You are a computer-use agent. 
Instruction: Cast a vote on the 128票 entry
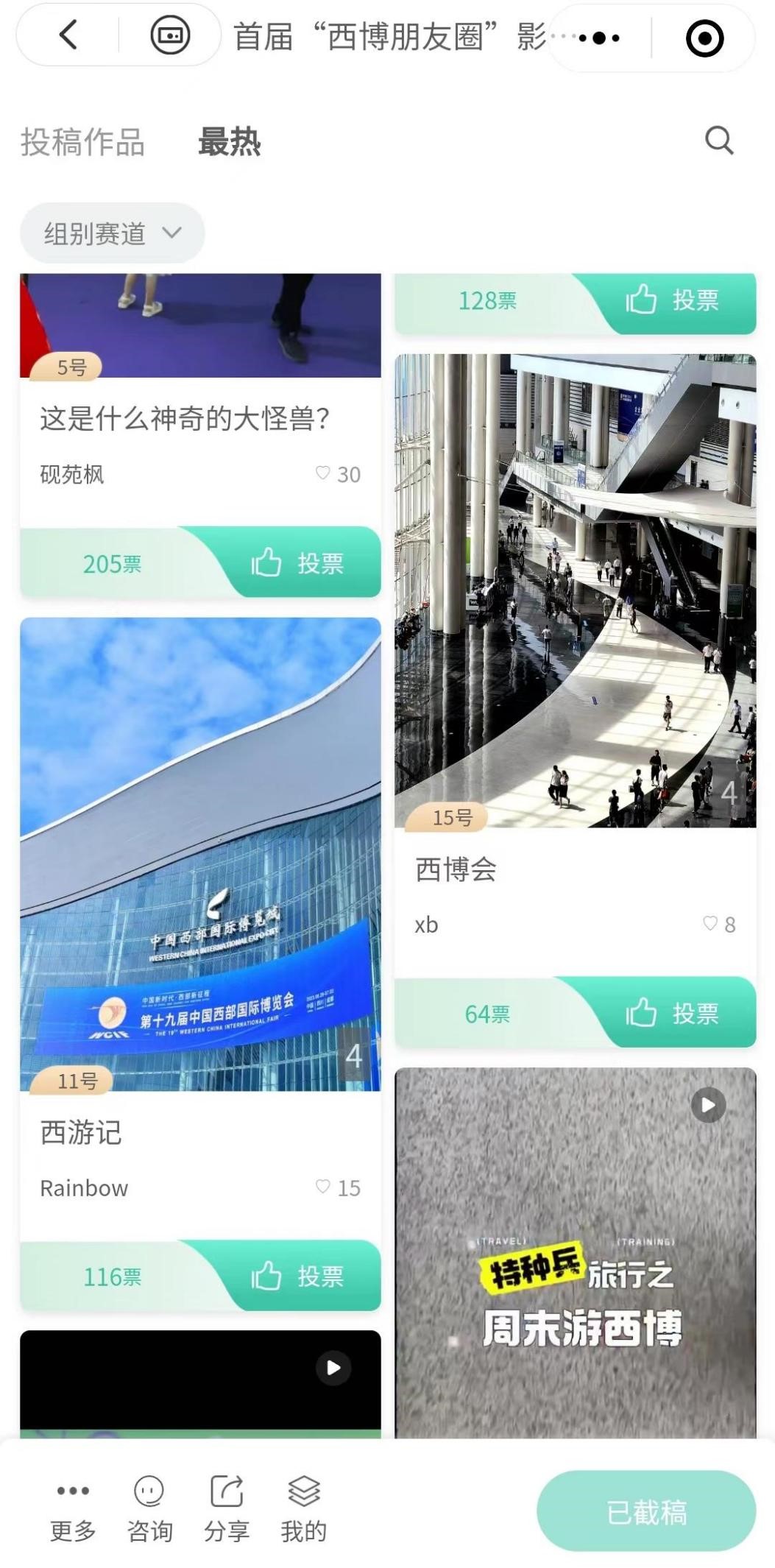(x=672, y=300)
